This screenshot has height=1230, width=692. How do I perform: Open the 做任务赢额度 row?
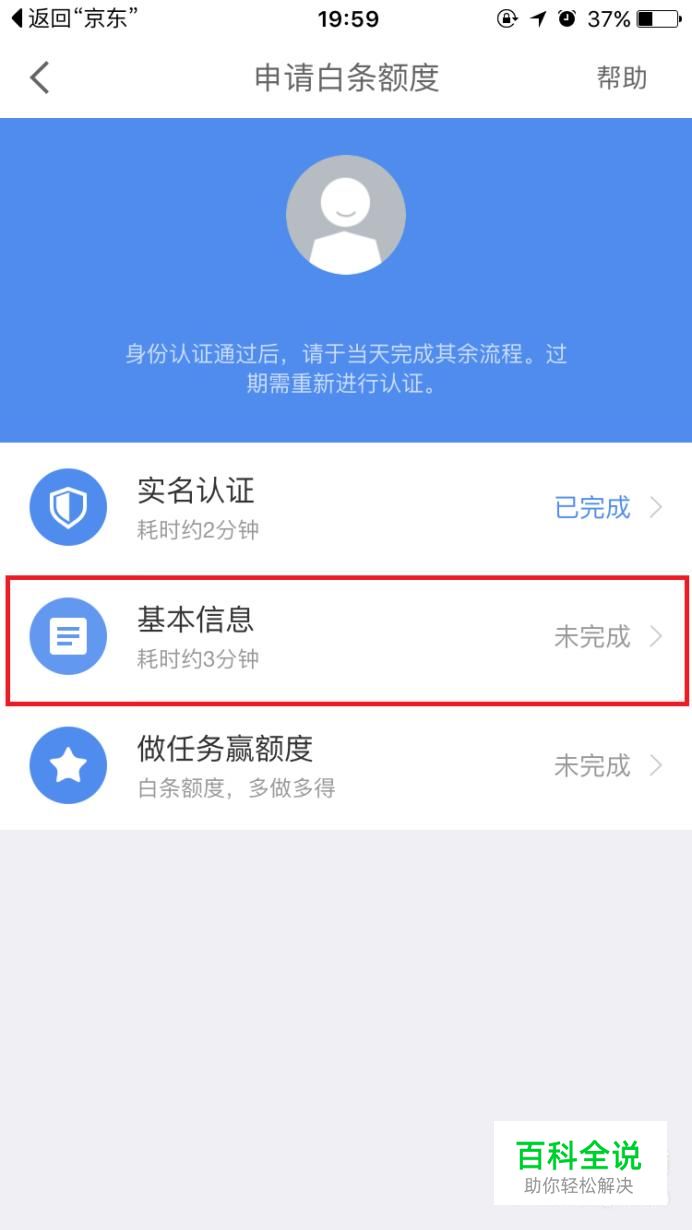click(x=346, y=766)
